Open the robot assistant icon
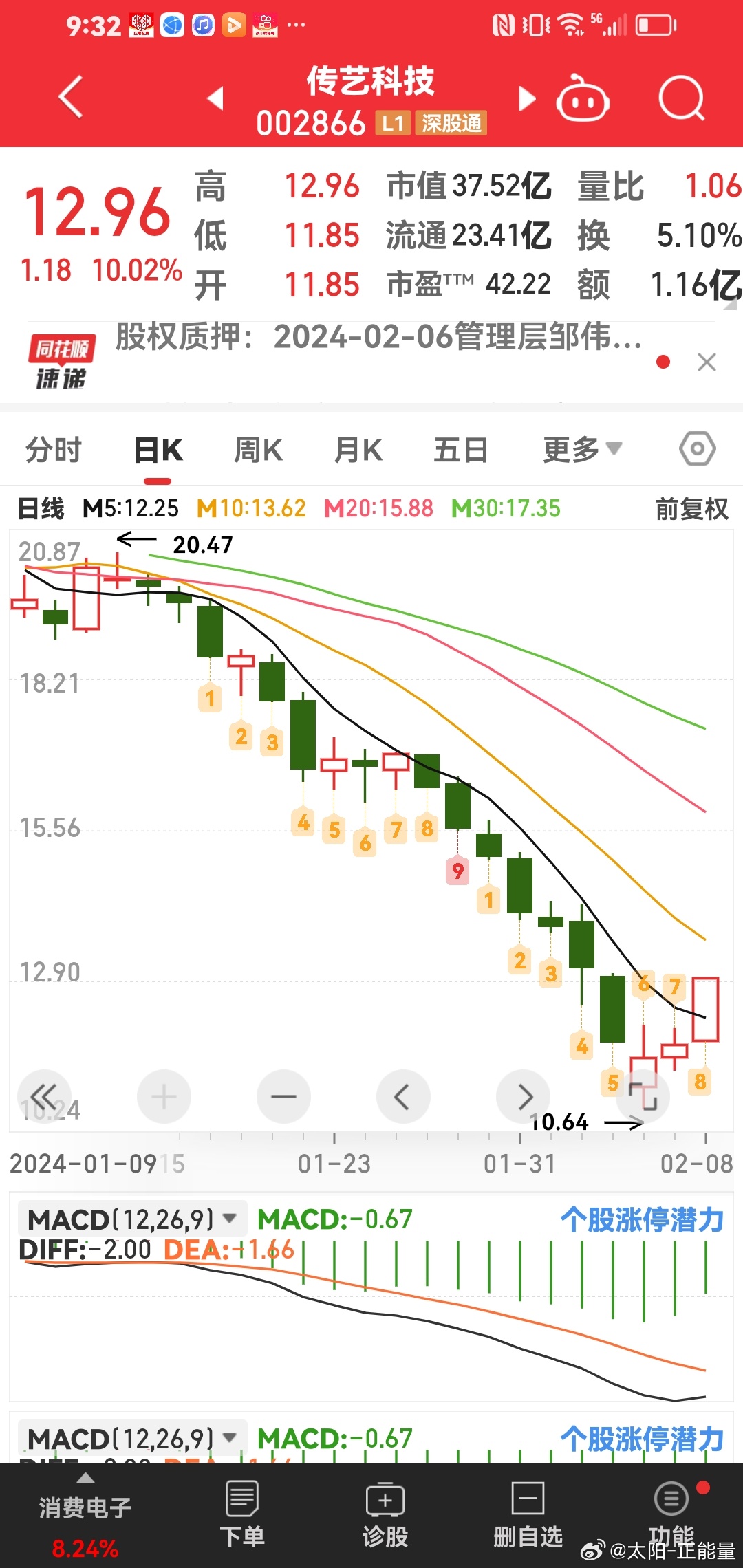 tap(583, 98)
